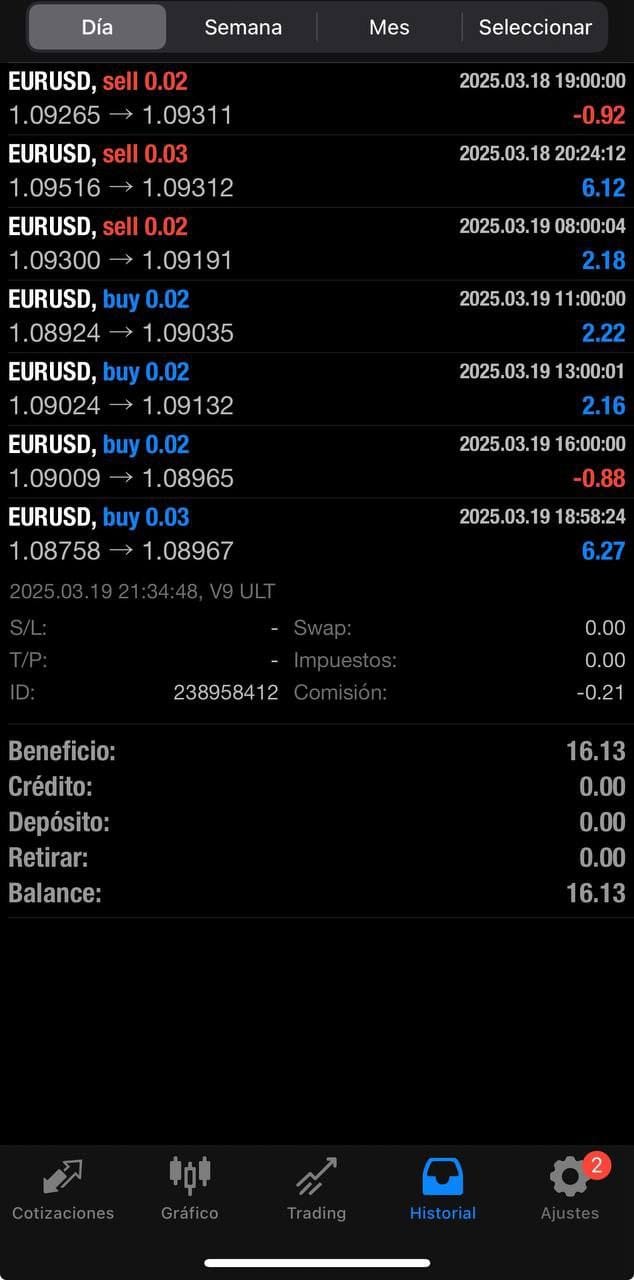Screen dimensions: 634x1280
Task: Expand the sell 0.02 trade from 2025.03.18 19:00:00
Action: [x=317, y=99]
